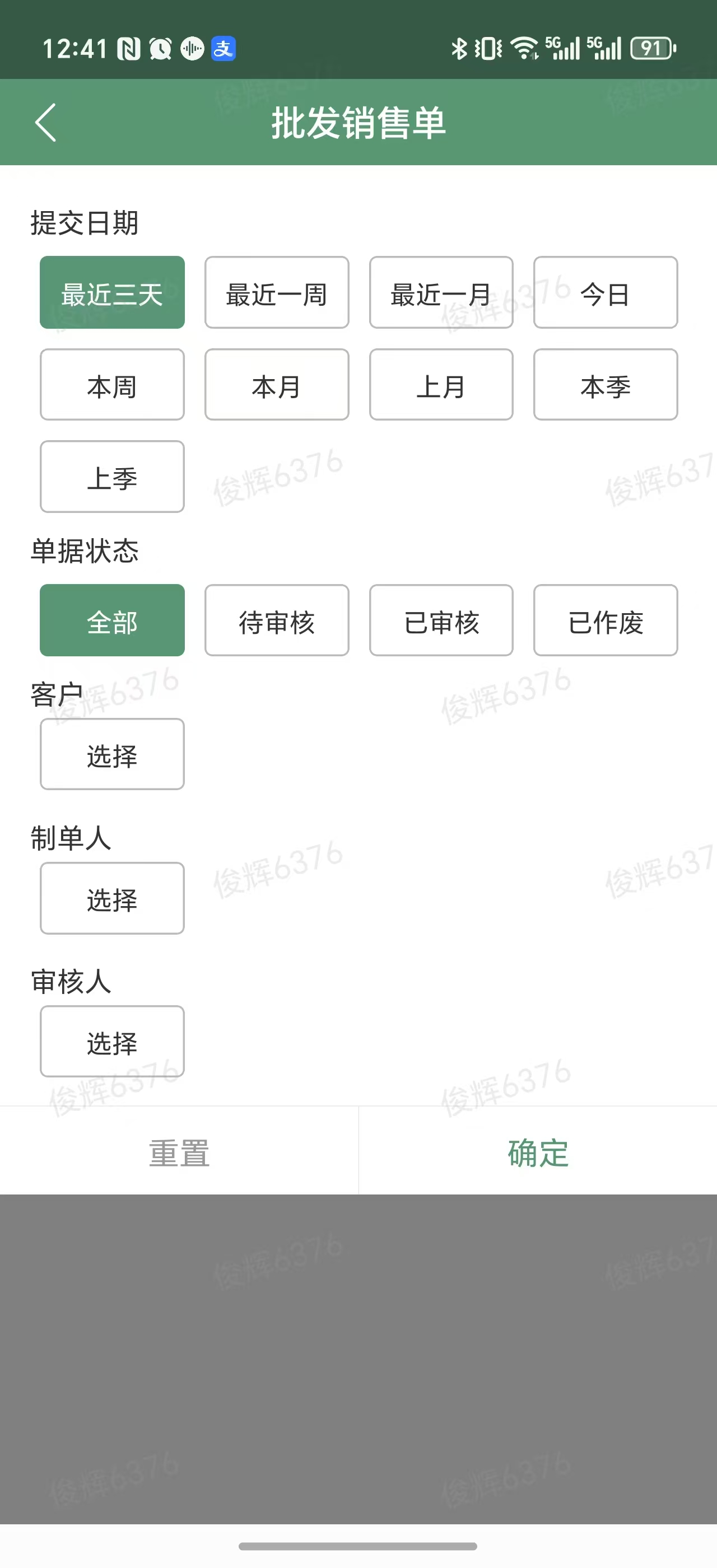This screenshot has width=717, height=1568.
Task: Open the 客户 选择 picker
Action: (x=112, y=754)
